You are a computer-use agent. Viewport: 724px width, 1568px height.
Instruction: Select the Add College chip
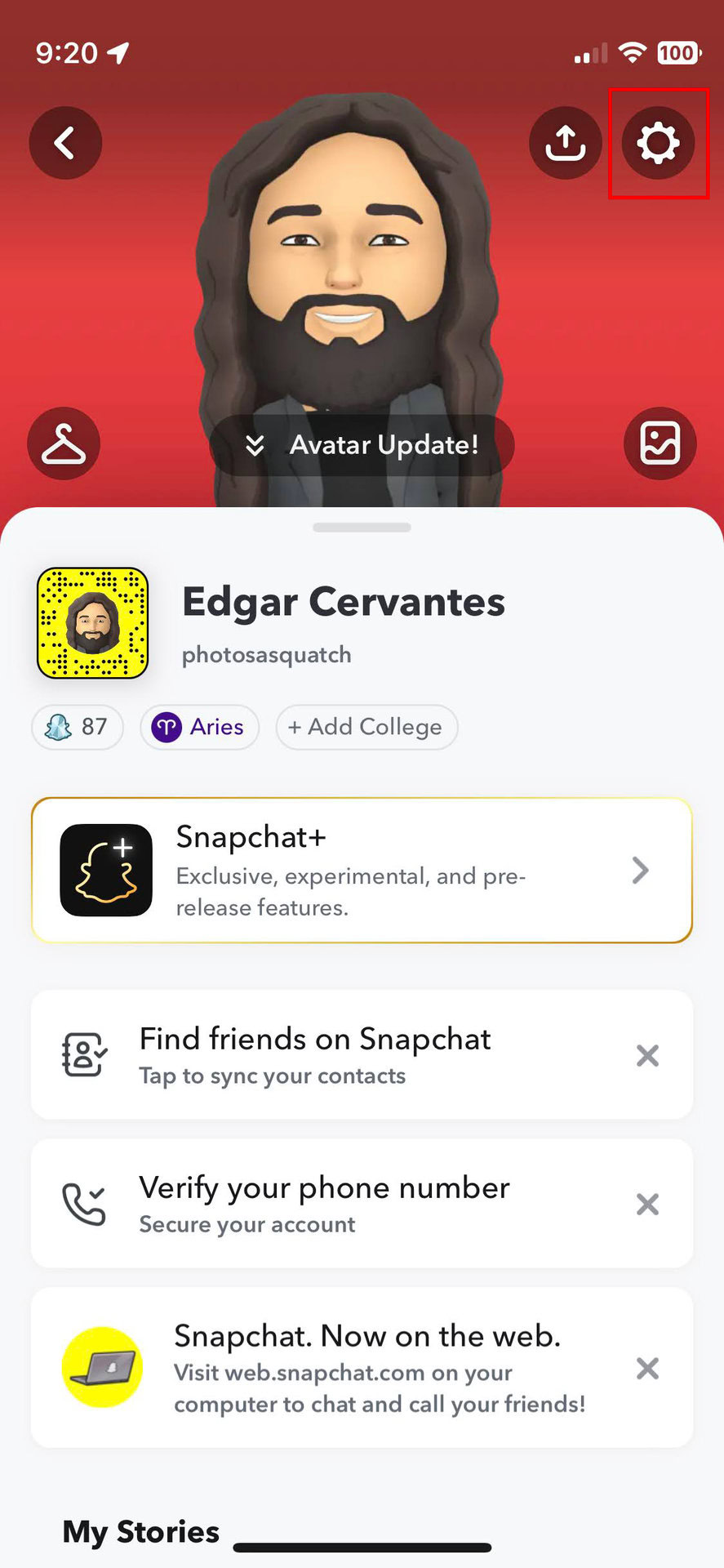coord(366,727)
